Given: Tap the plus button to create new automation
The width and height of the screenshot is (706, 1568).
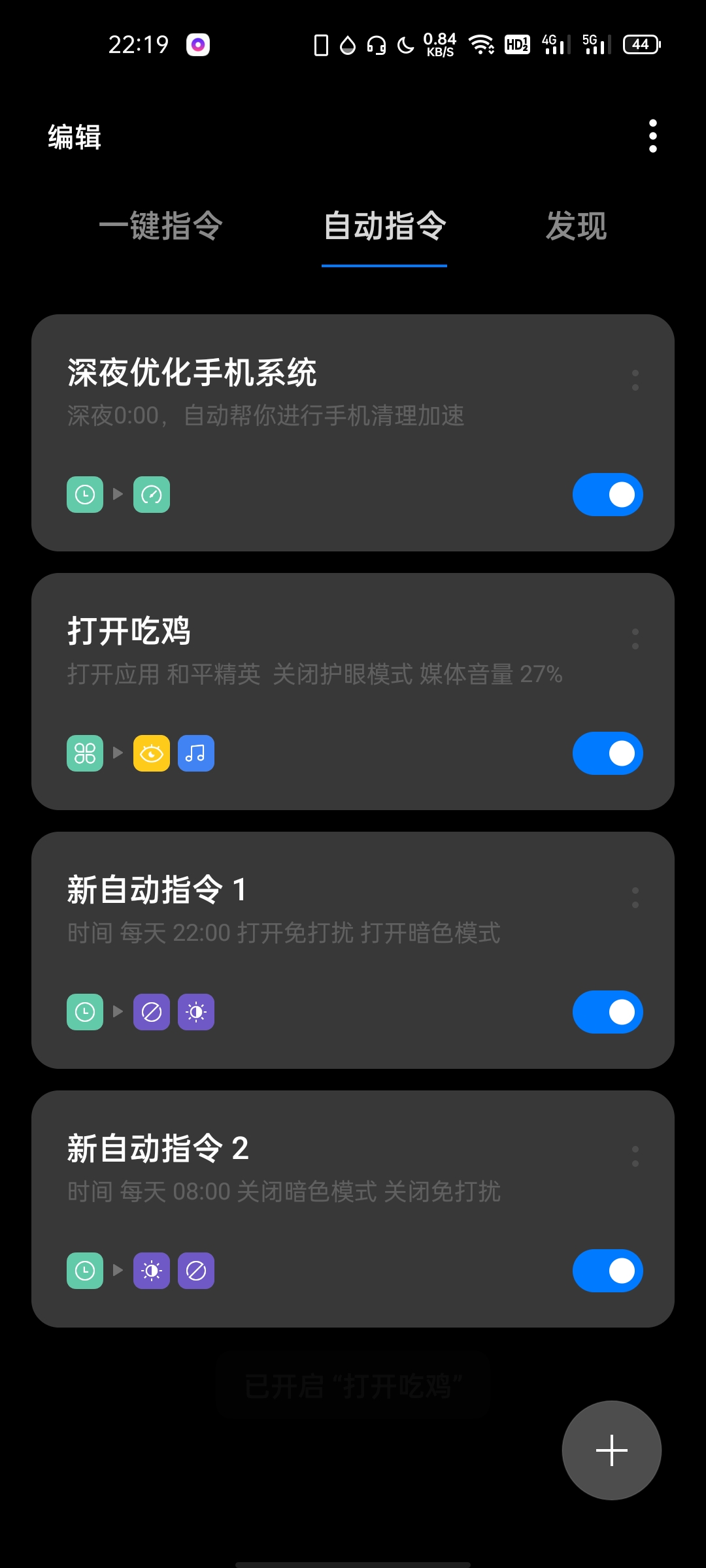Looking at the screenshot, I should pyautogui.click(x=611, y=1450).
